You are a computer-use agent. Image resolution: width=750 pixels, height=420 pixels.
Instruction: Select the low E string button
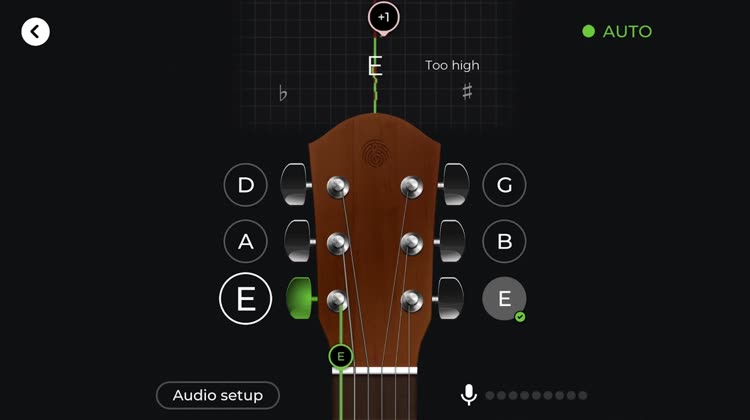pyautogui.click(x=245, y=299)
